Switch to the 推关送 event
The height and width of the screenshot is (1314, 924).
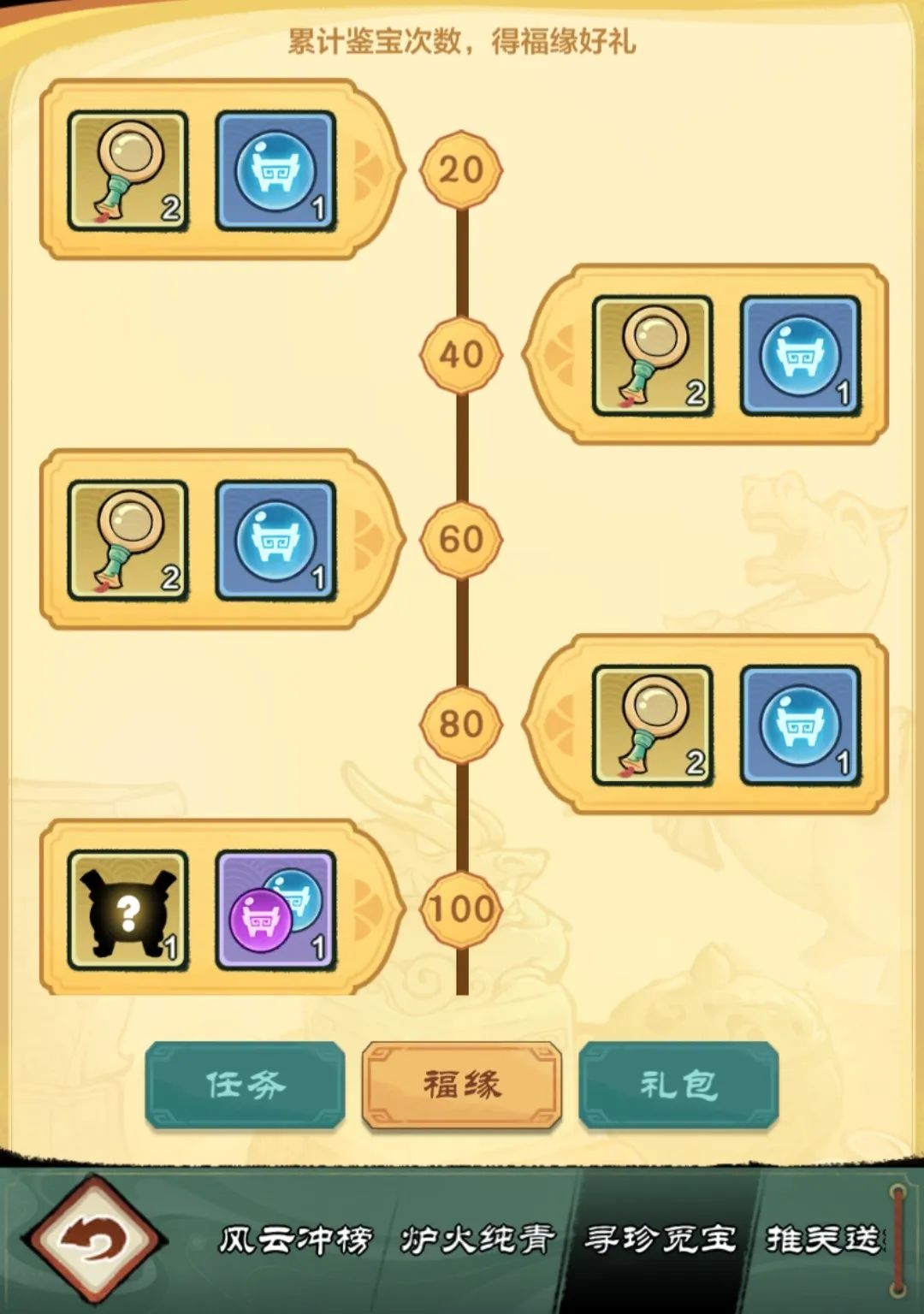[823, 1240]
